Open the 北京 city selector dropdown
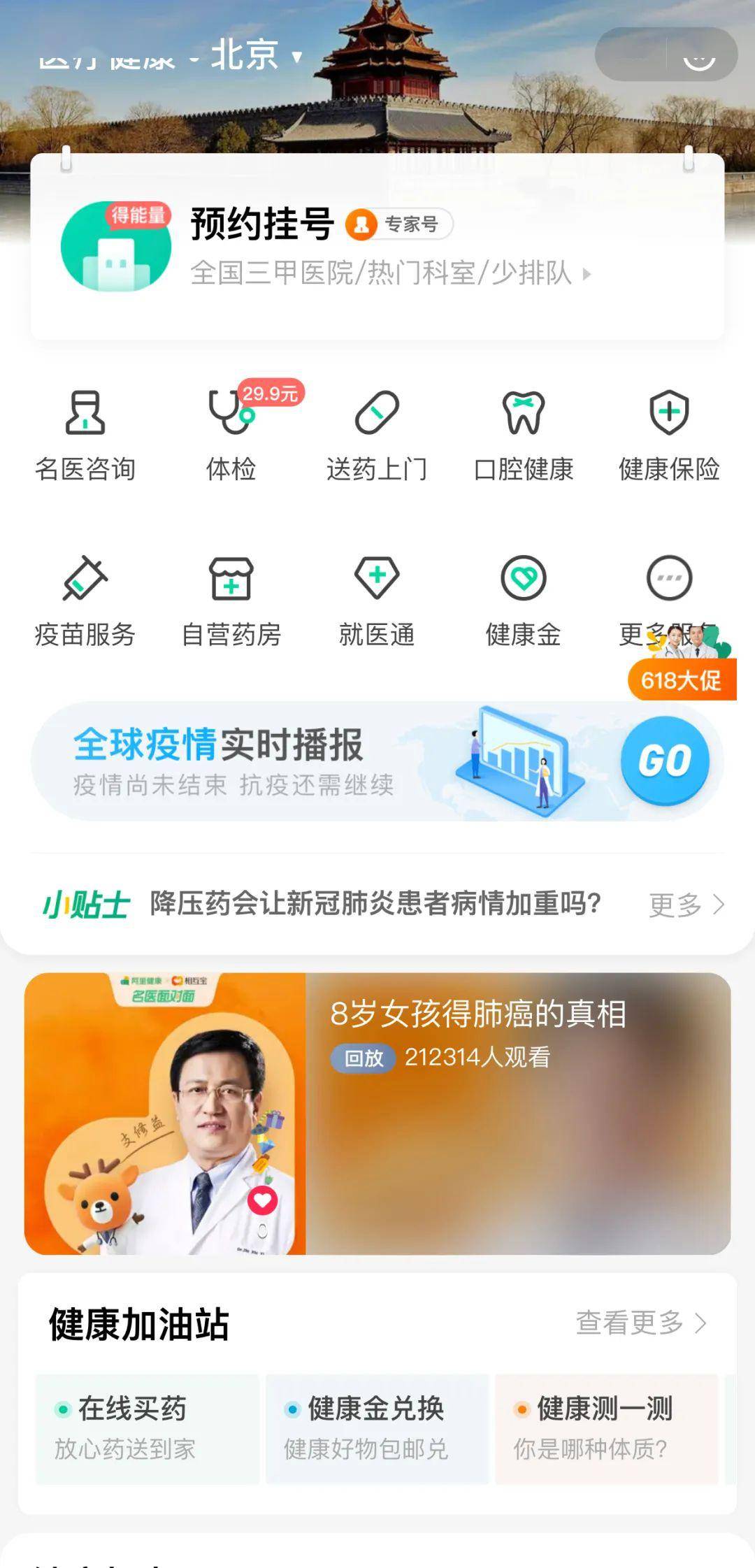The image size is (755, 1568). coord(256,55)
